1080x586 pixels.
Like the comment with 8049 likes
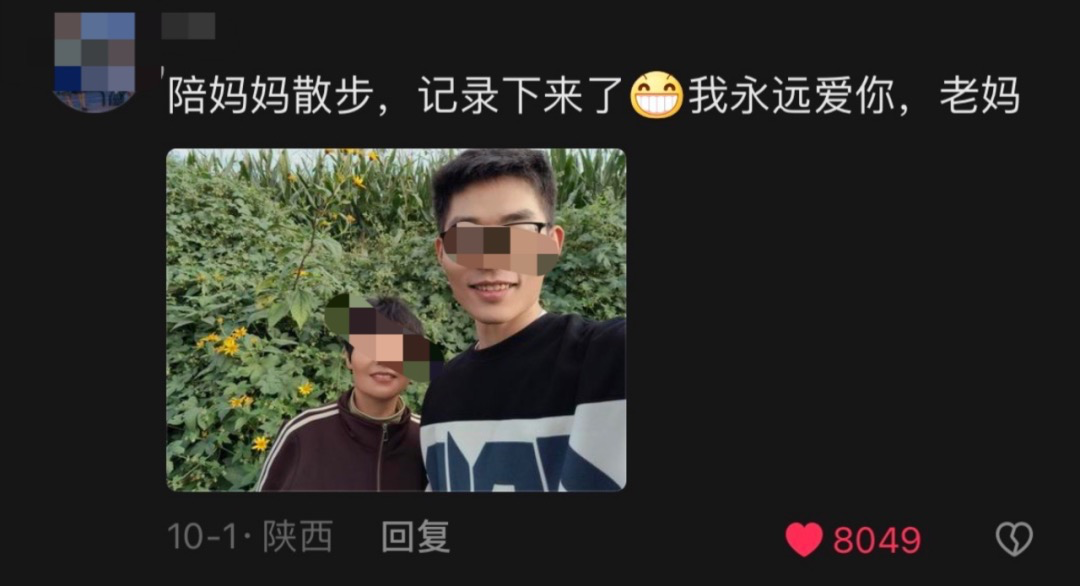pyautogui.click(x=804, y=540)
